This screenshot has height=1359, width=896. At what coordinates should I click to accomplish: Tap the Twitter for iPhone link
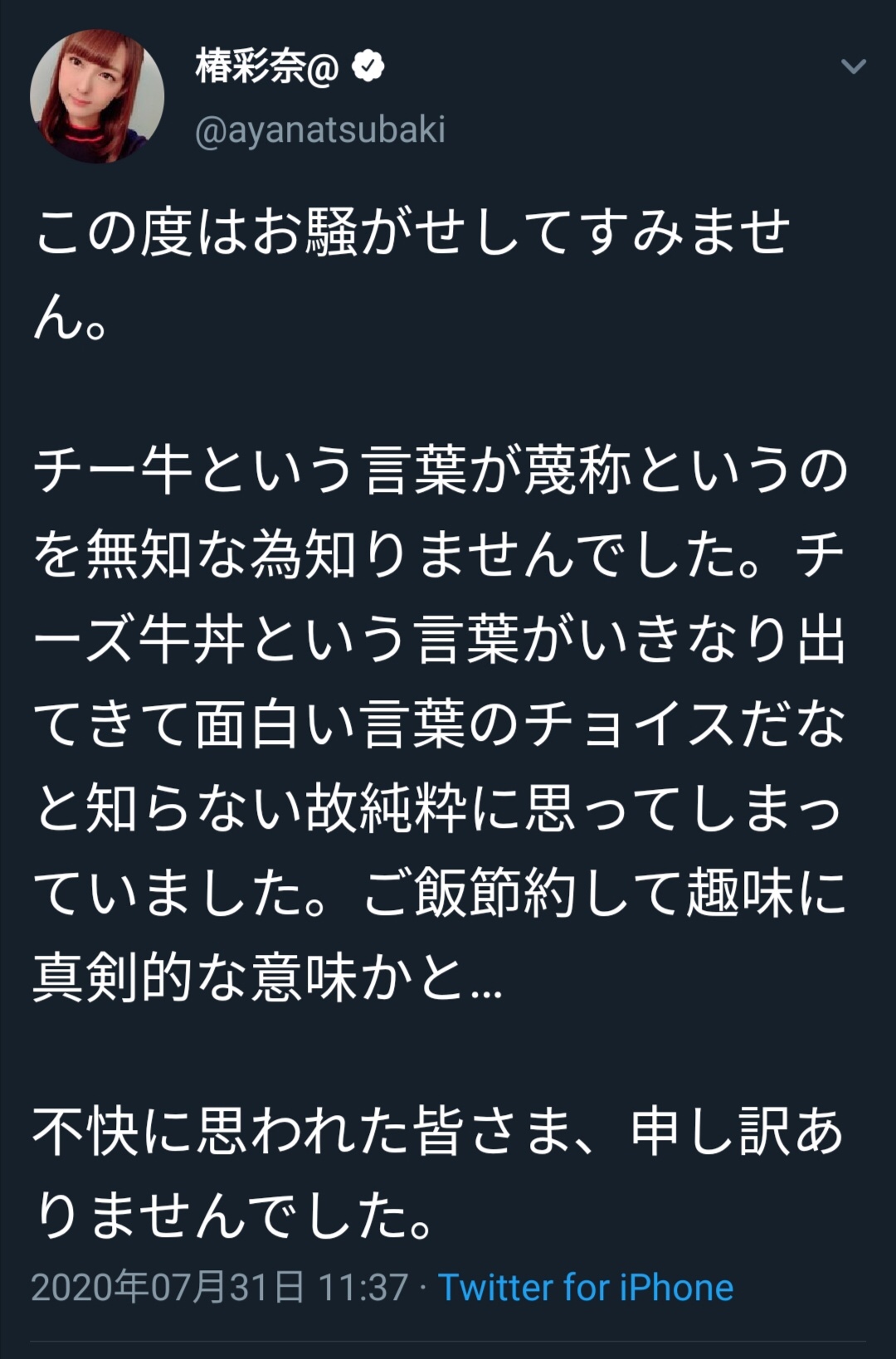point(586,1288)
